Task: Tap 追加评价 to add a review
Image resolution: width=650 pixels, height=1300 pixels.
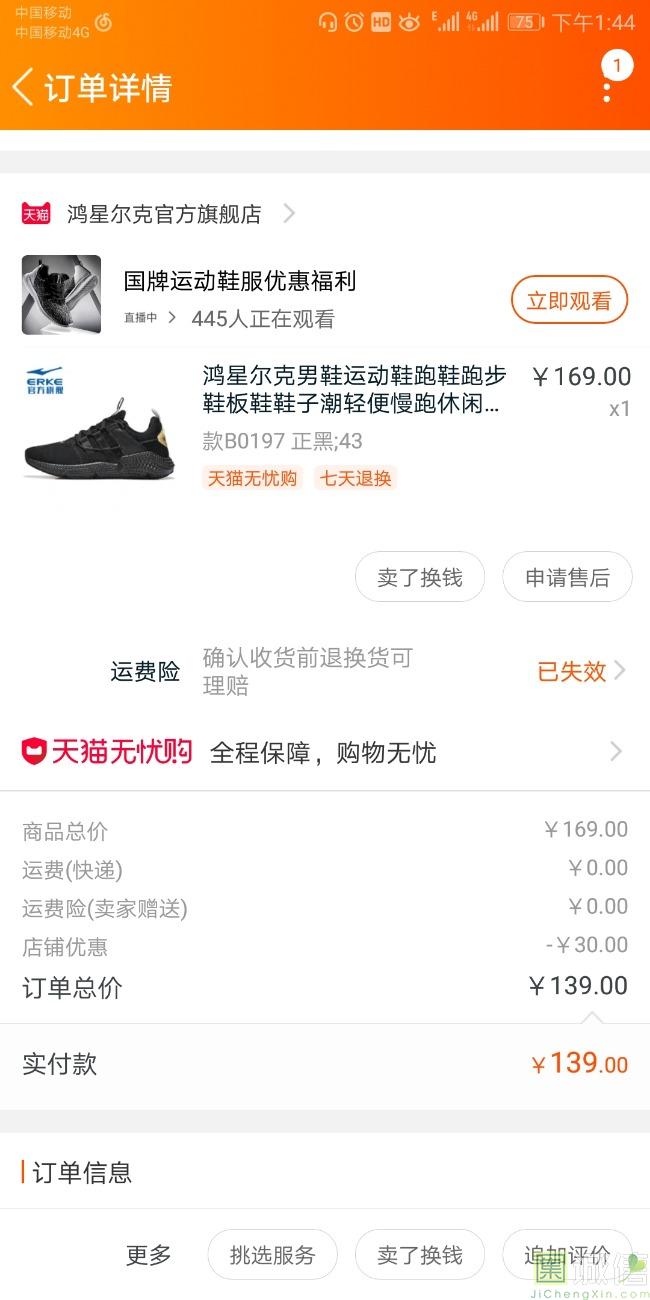Action: coord(567,1255)
